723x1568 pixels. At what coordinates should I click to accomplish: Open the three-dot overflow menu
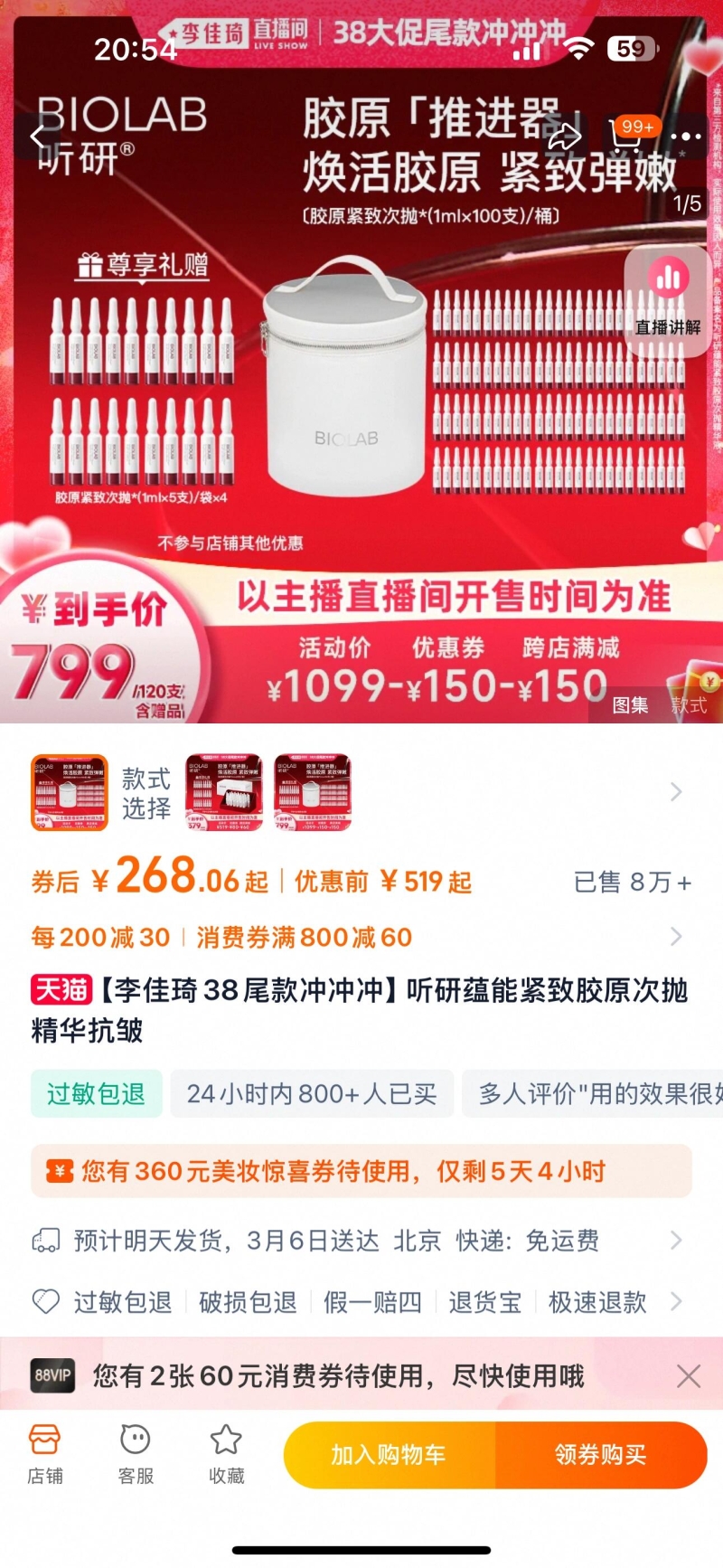(686, 137)
